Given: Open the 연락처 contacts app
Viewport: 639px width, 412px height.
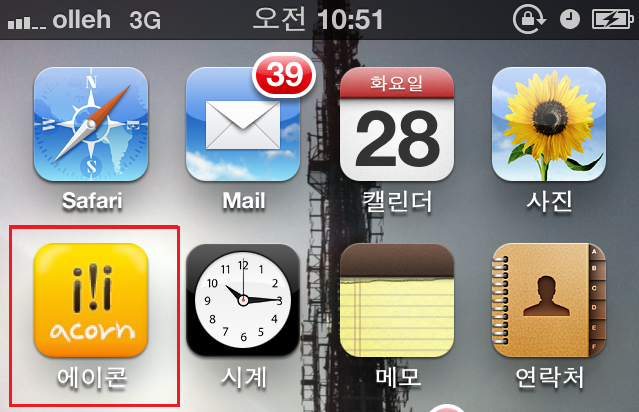Looking at the screenshot, I should [x=549, y=300].
